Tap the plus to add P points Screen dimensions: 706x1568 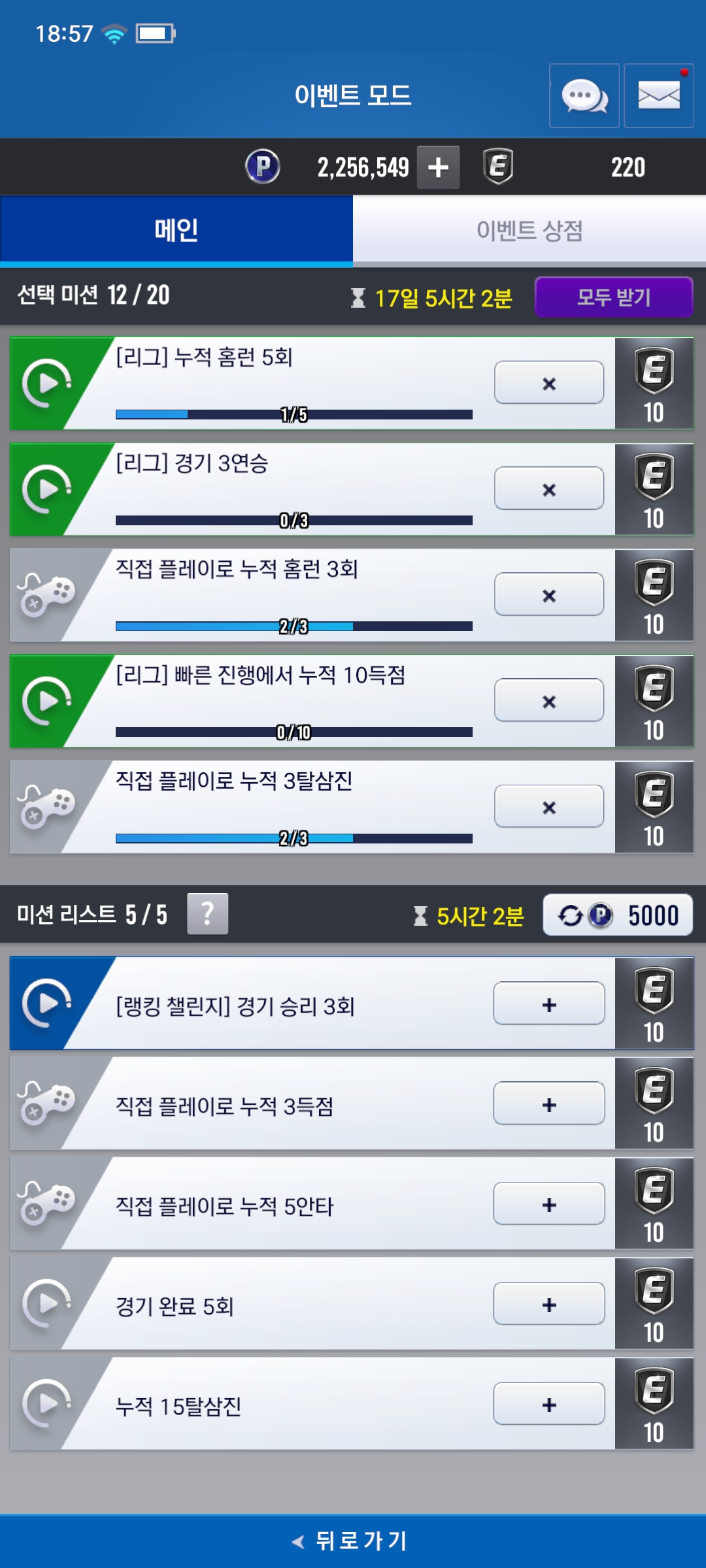click(438, 167)
